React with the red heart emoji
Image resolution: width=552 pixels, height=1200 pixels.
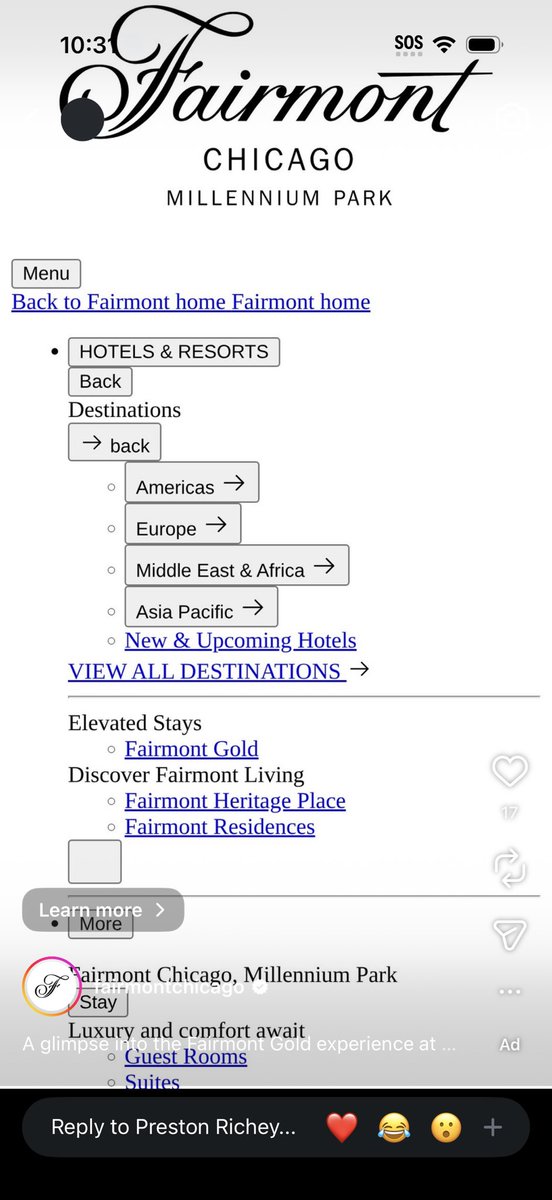342,1128
